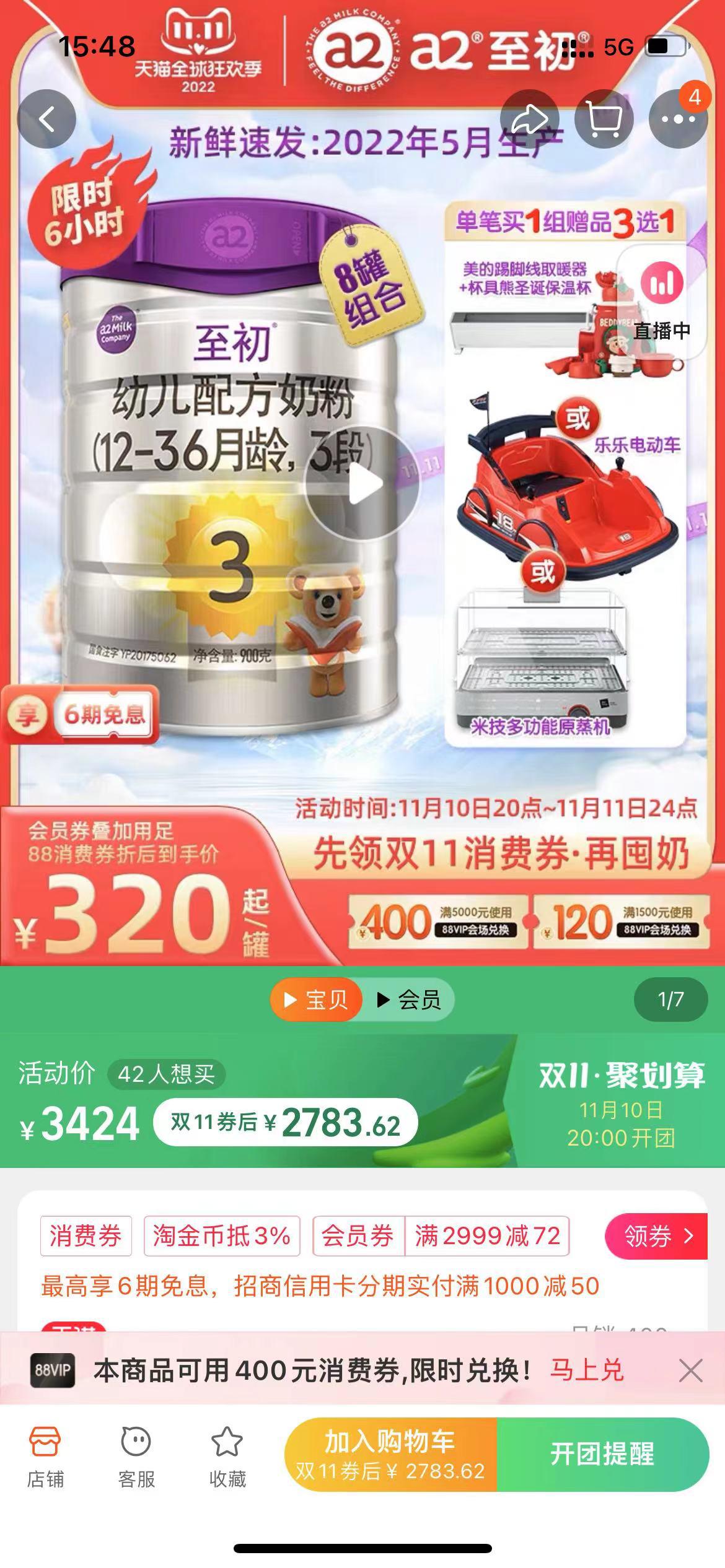Tap 加入购物车 to add to cart
The height and width of the screenshot is (1568, 725).
[390, 1454]
